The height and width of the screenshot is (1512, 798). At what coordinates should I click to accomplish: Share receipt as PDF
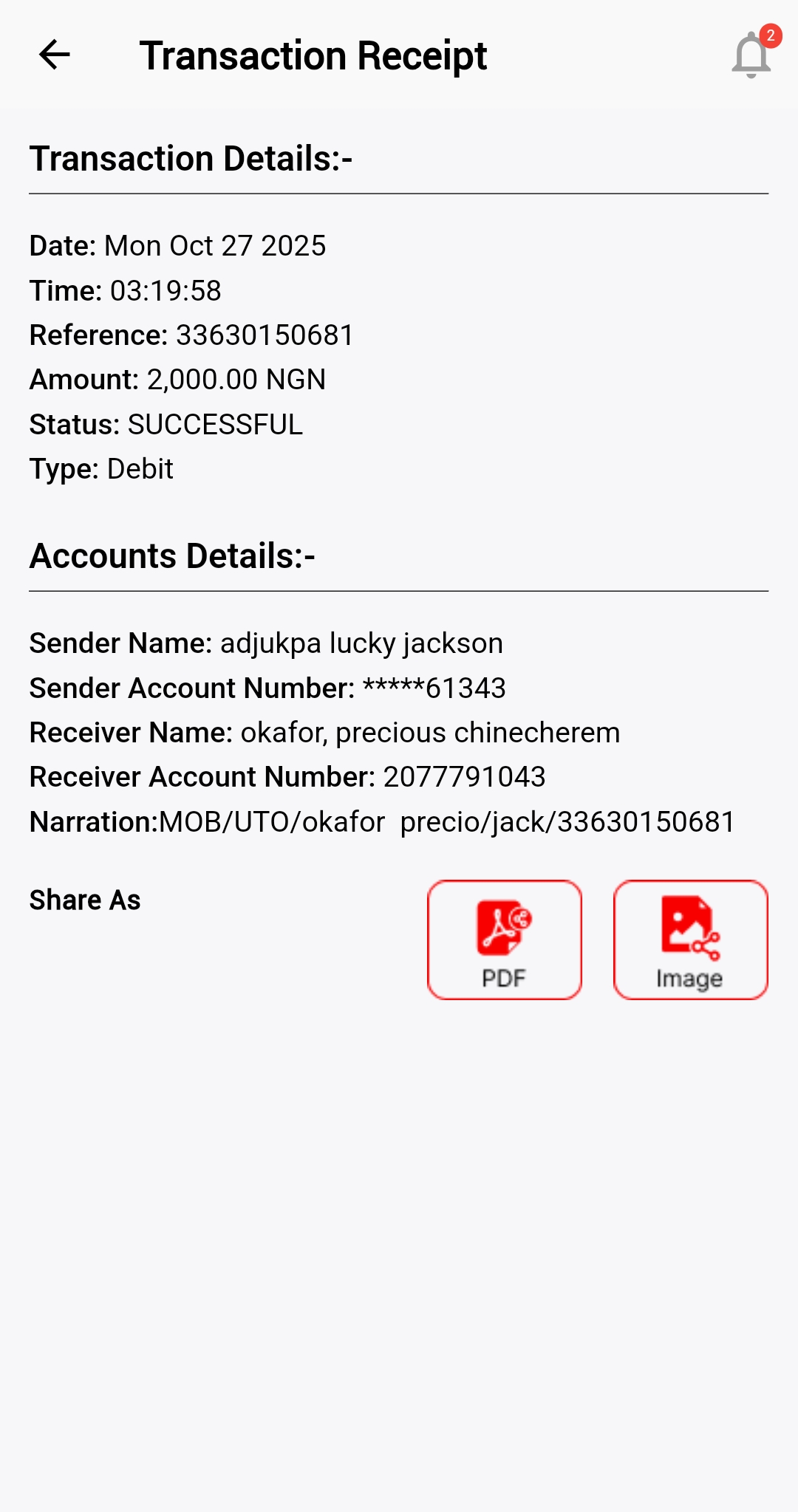[504, 940]
